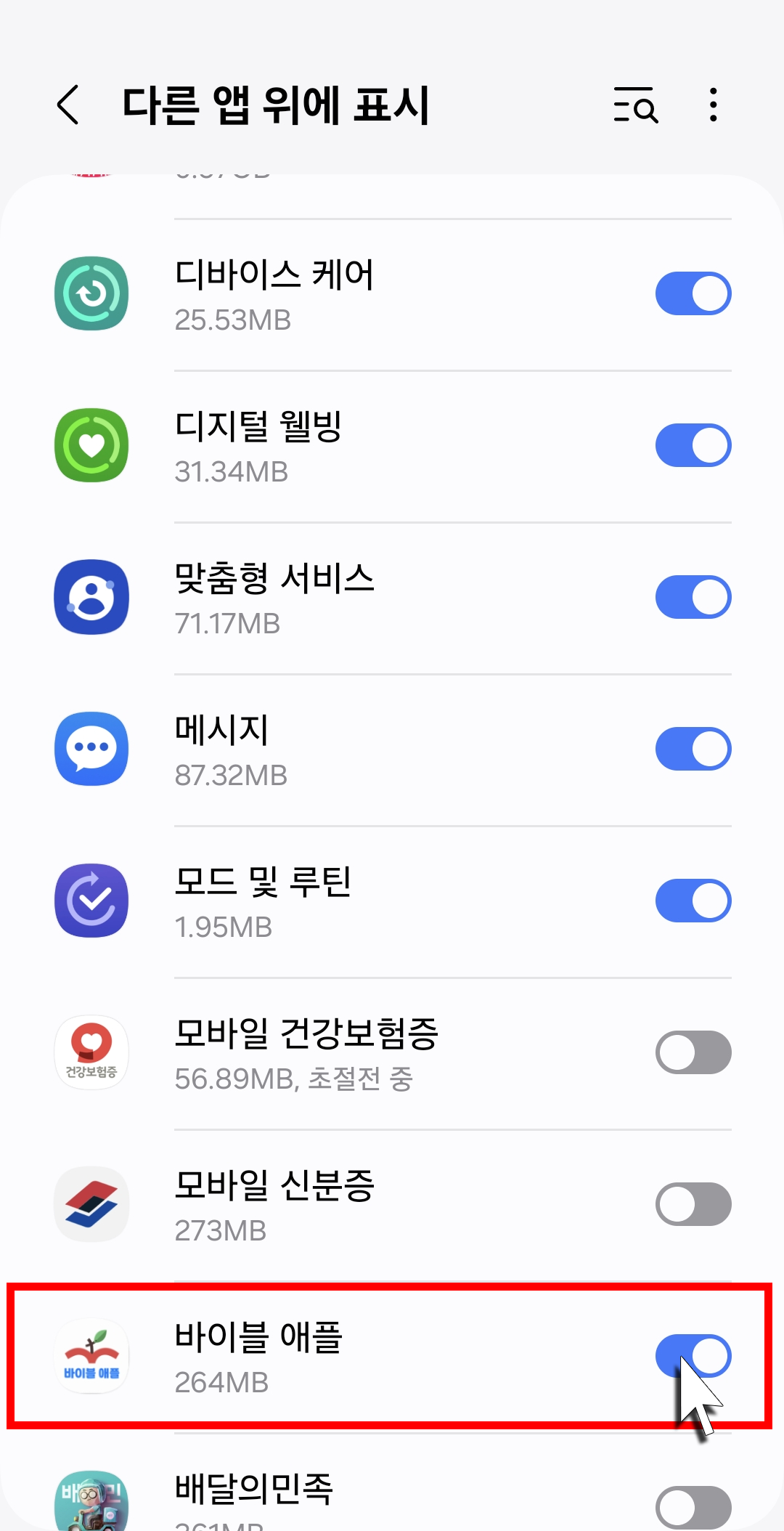Viewport: 784px width, 1531px height.
Task: Open the 바이블 애플 apple icon
Action: (x=91, y=1356)
